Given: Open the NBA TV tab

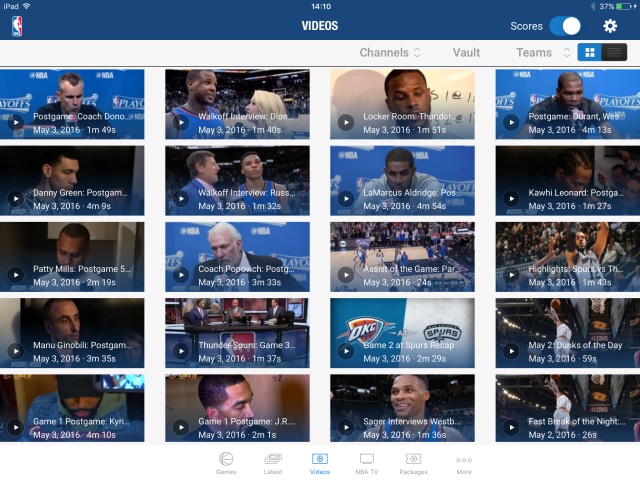Looking at the screenshot, I should point(367,462).
